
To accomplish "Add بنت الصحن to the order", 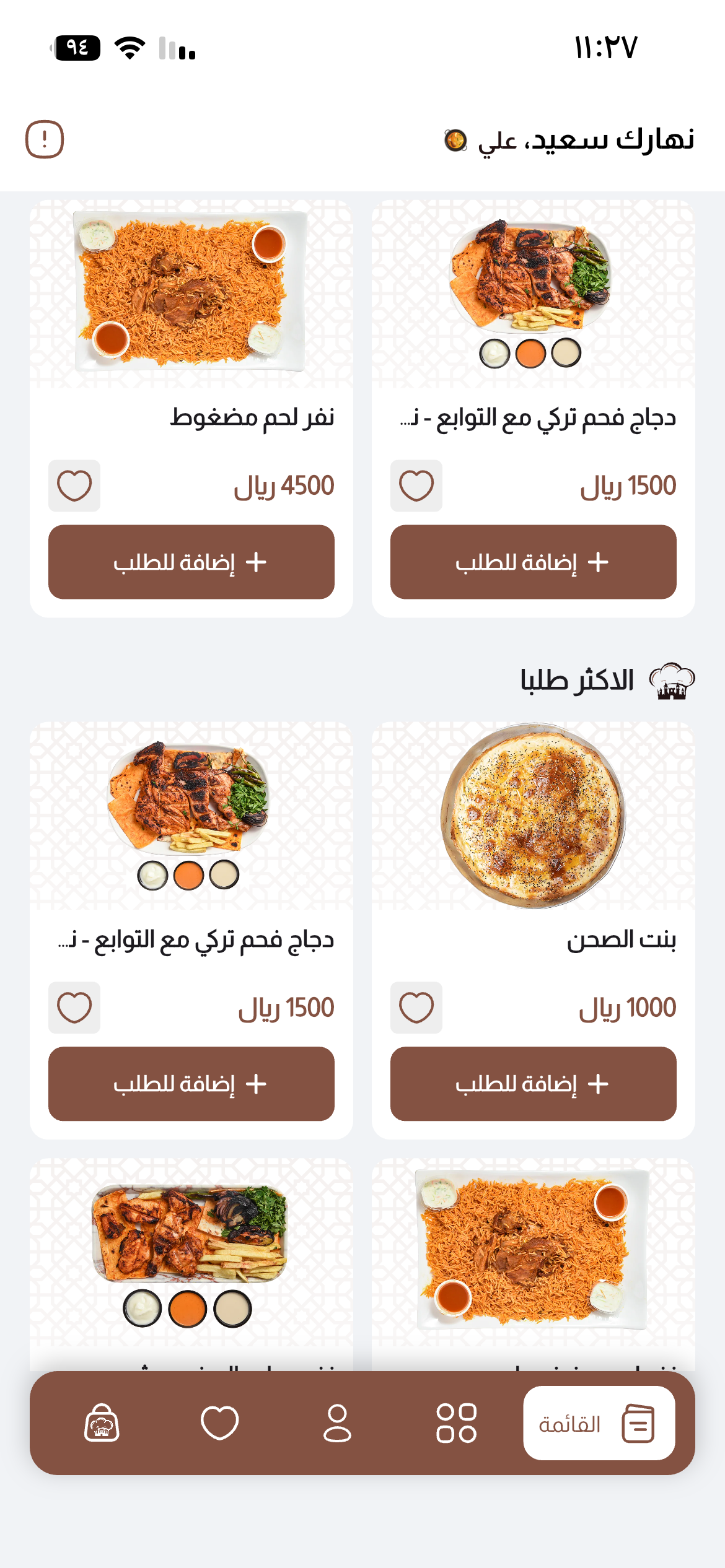I will (533, 1084).
